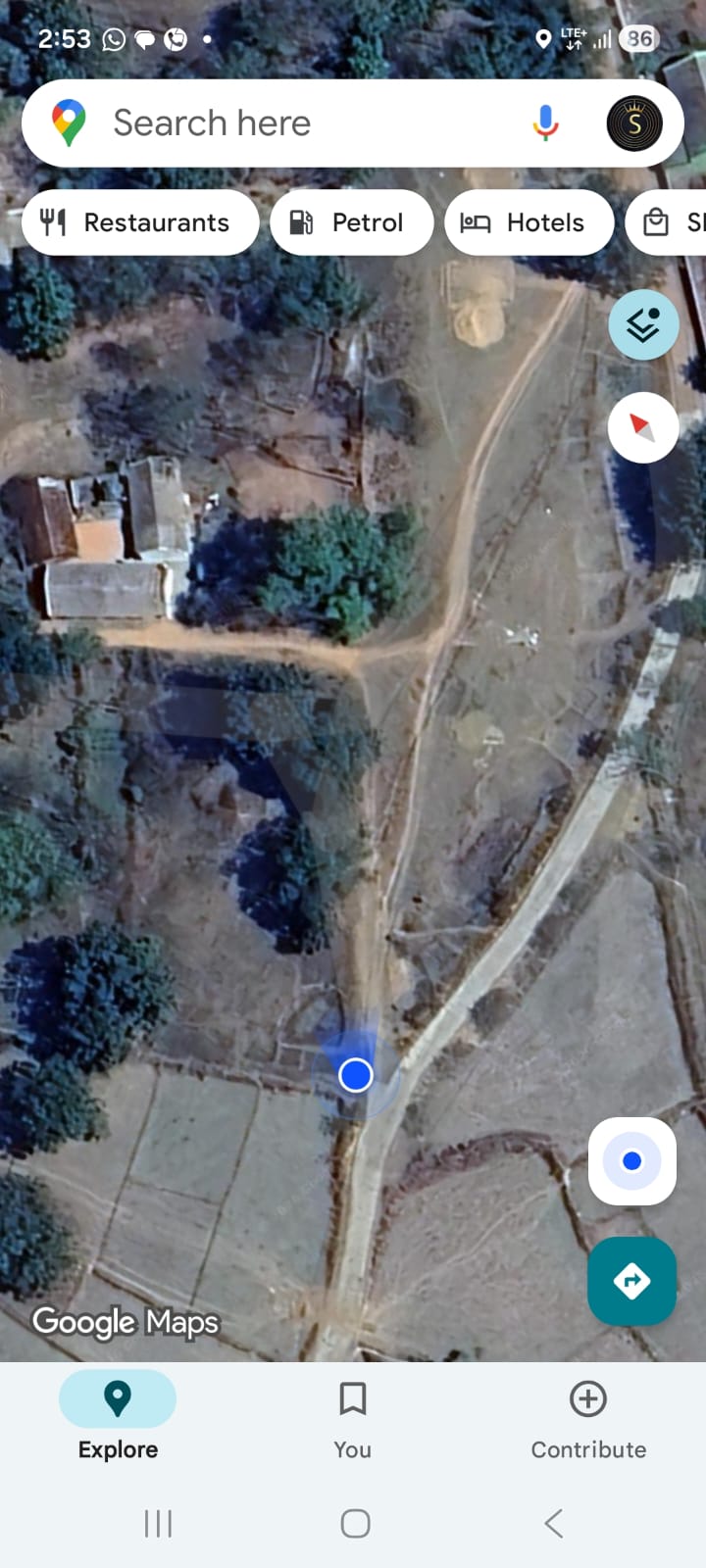
Task: Tap the compass to reset orientation
Action: (x=643, y=428)
